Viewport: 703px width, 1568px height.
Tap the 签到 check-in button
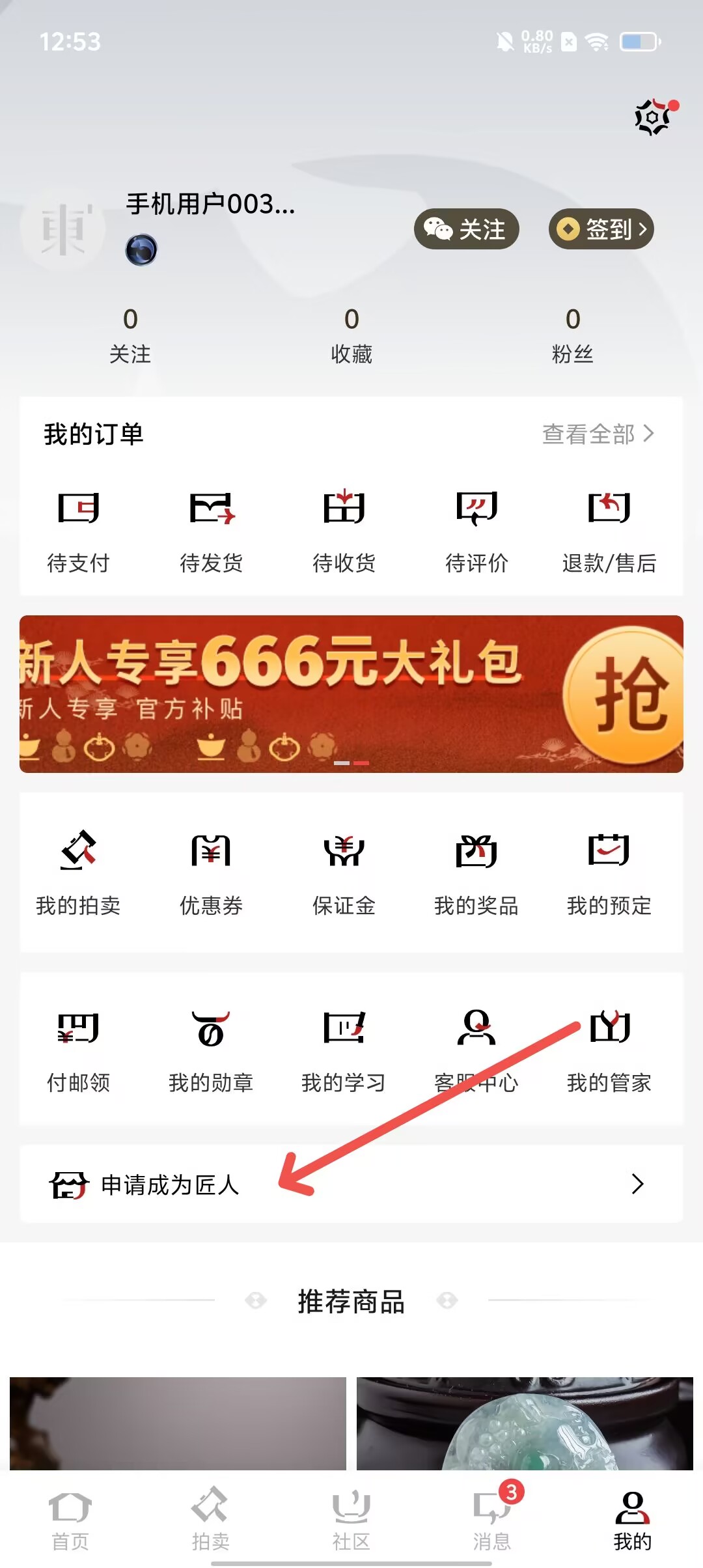coord(601,229)
